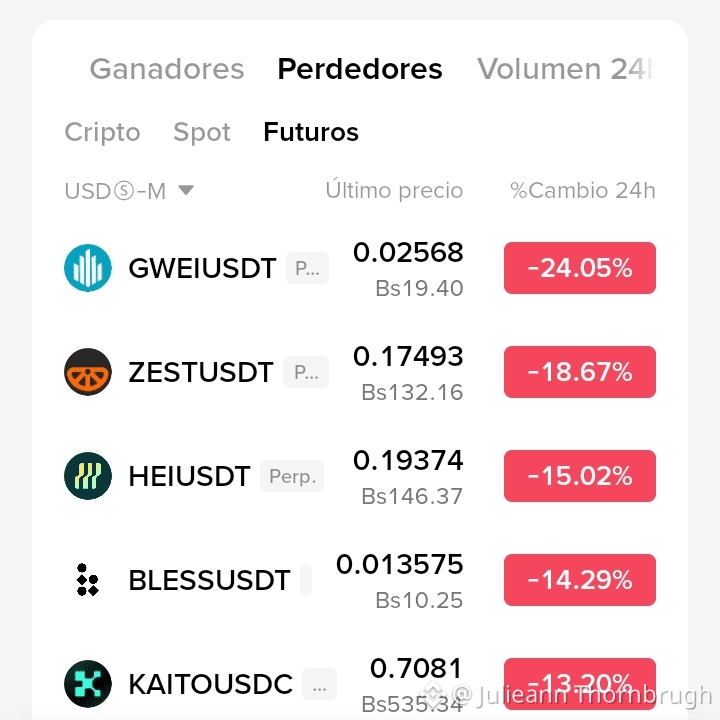This screenshot has height=720, width=720.
Task: Open the Volumen 24h tab
Action: pyautogui.click(x=565, y=69)
